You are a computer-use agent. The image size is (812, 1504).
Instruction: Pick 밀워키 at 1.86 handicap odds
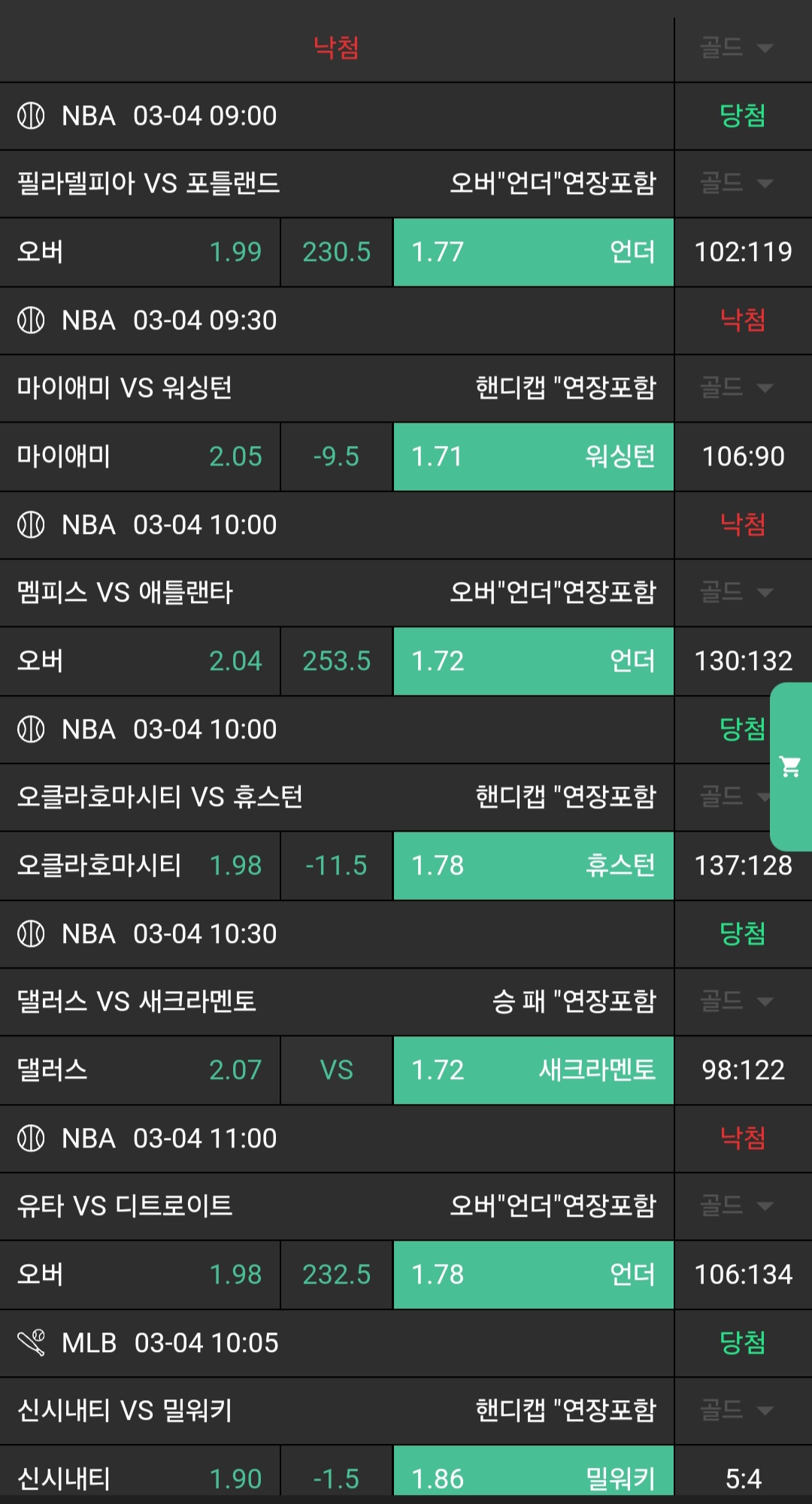(x=533, y=1474)
